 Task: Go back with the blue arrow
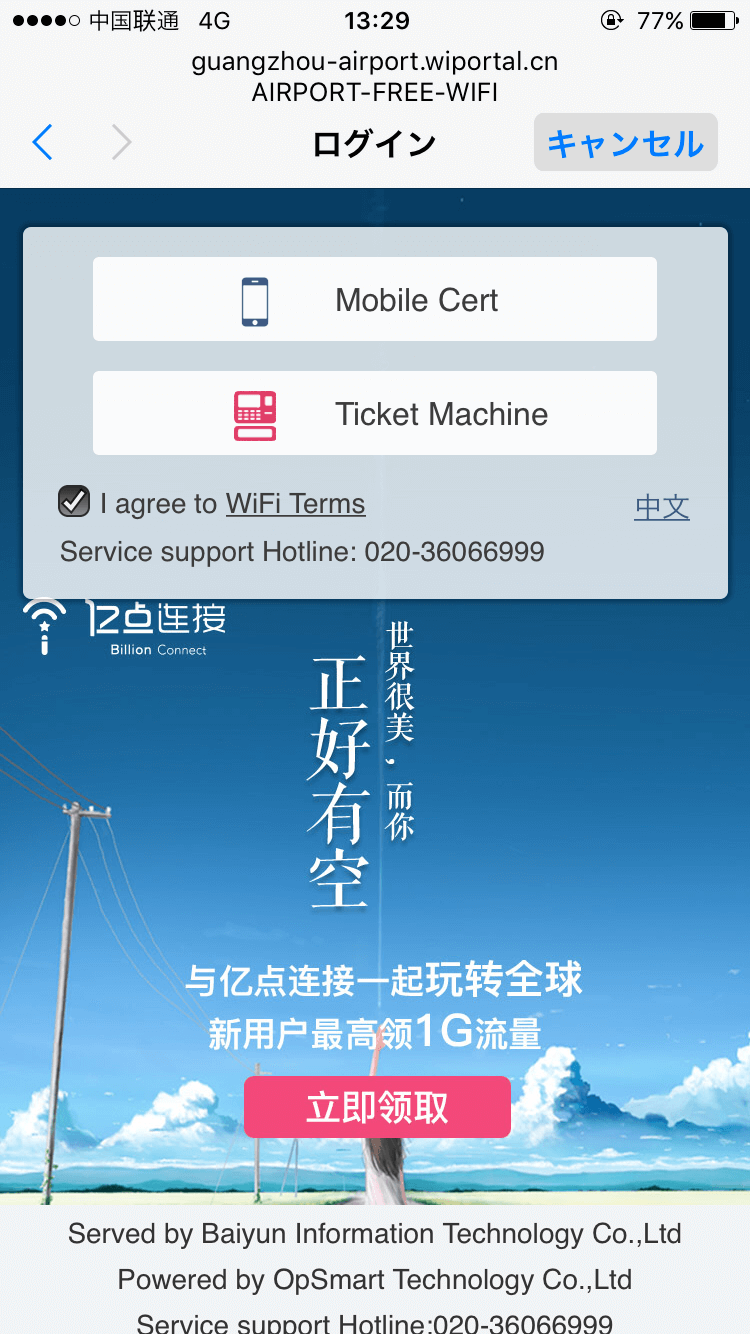click(42, 143)
